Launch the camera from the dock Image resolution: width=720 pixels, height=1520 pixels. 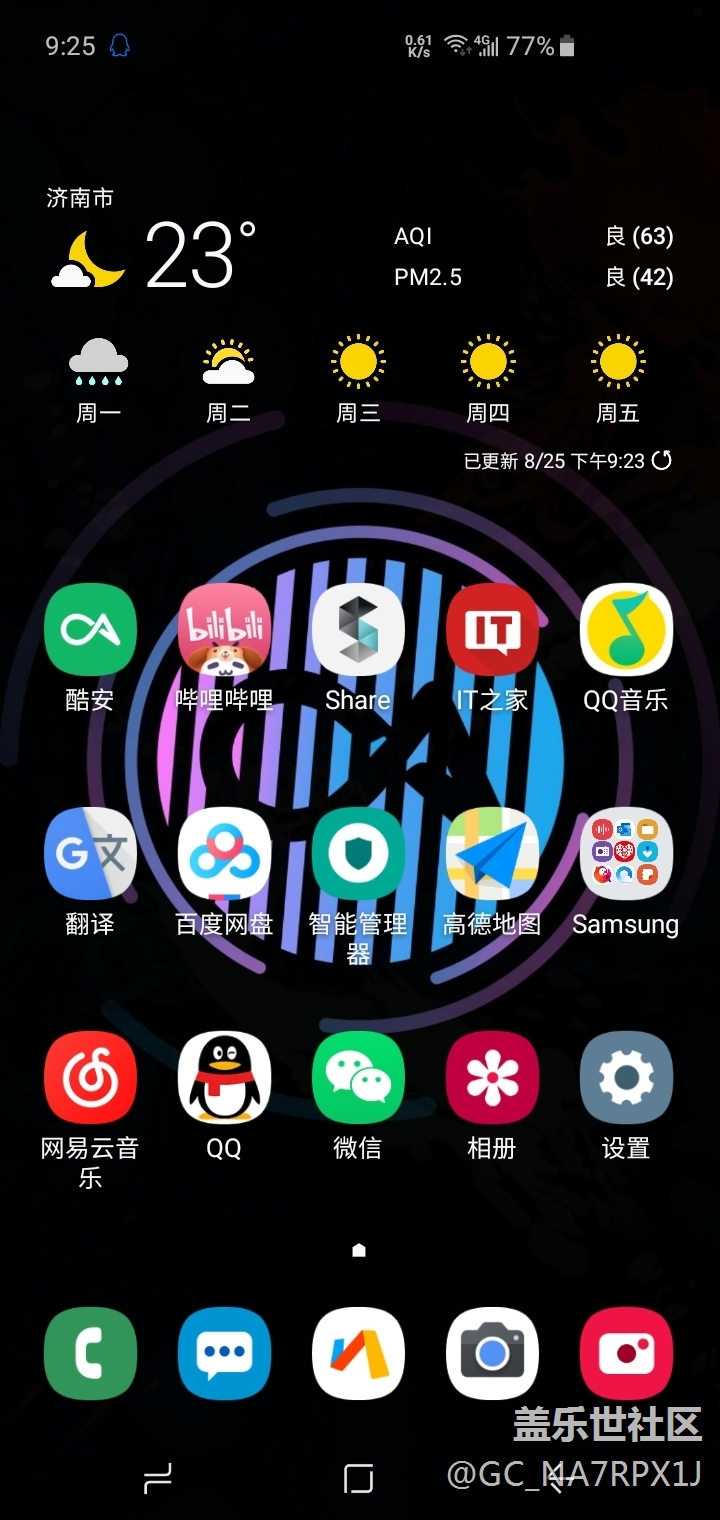pyautogui.click(x=492, y=1353)
